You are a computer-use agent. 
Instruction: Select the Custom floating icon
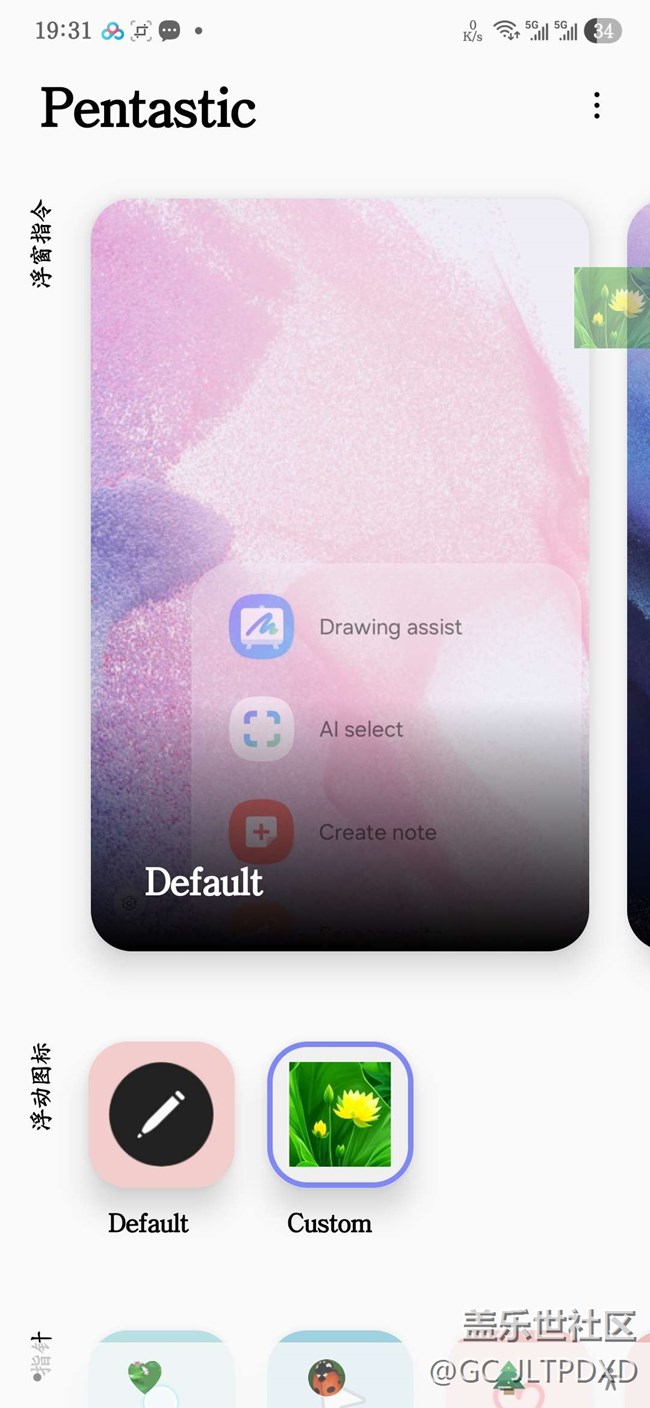pos(340,1114)
